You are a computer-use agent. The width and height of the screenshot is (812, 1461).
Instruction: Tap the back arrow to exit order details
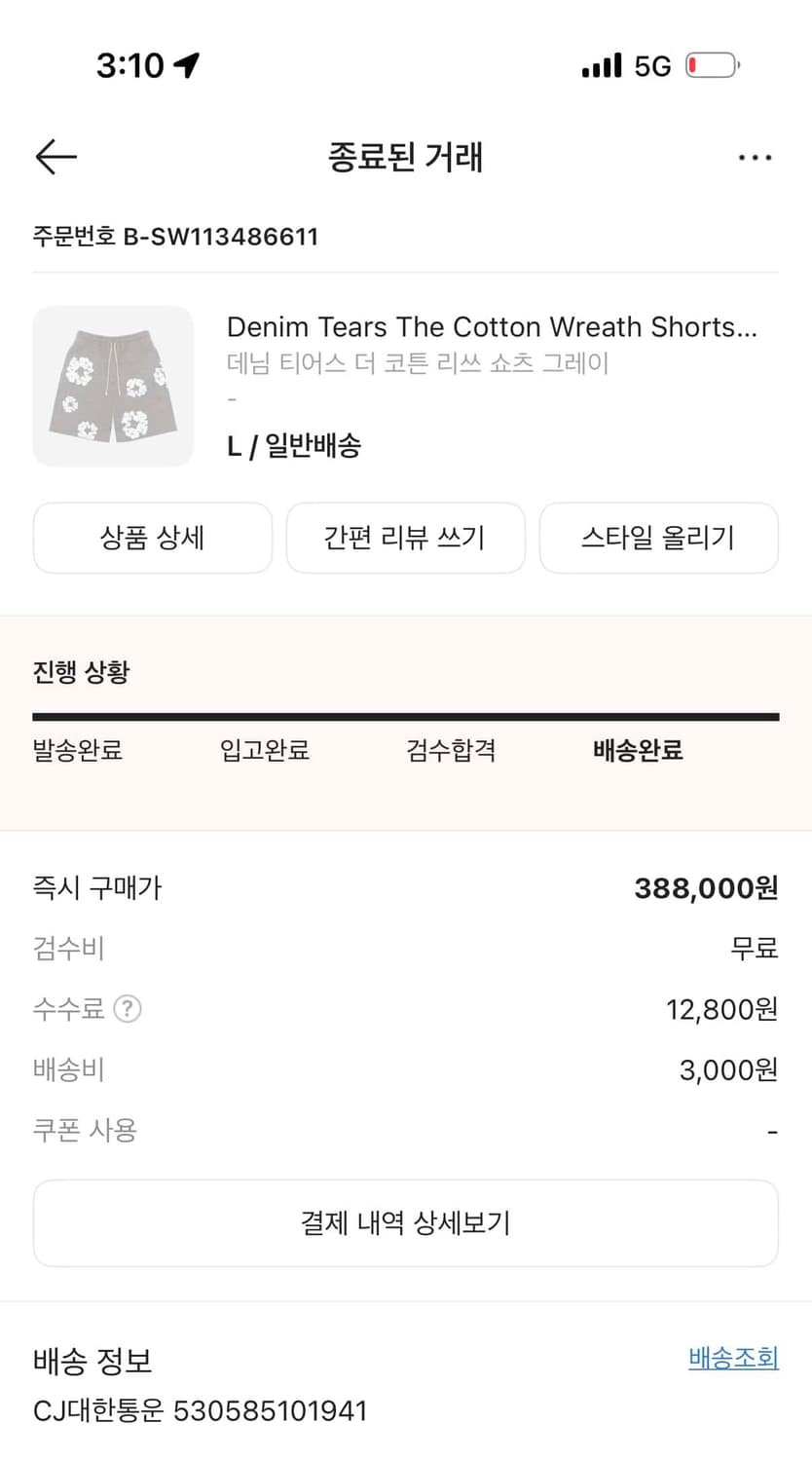click(55, 157)
